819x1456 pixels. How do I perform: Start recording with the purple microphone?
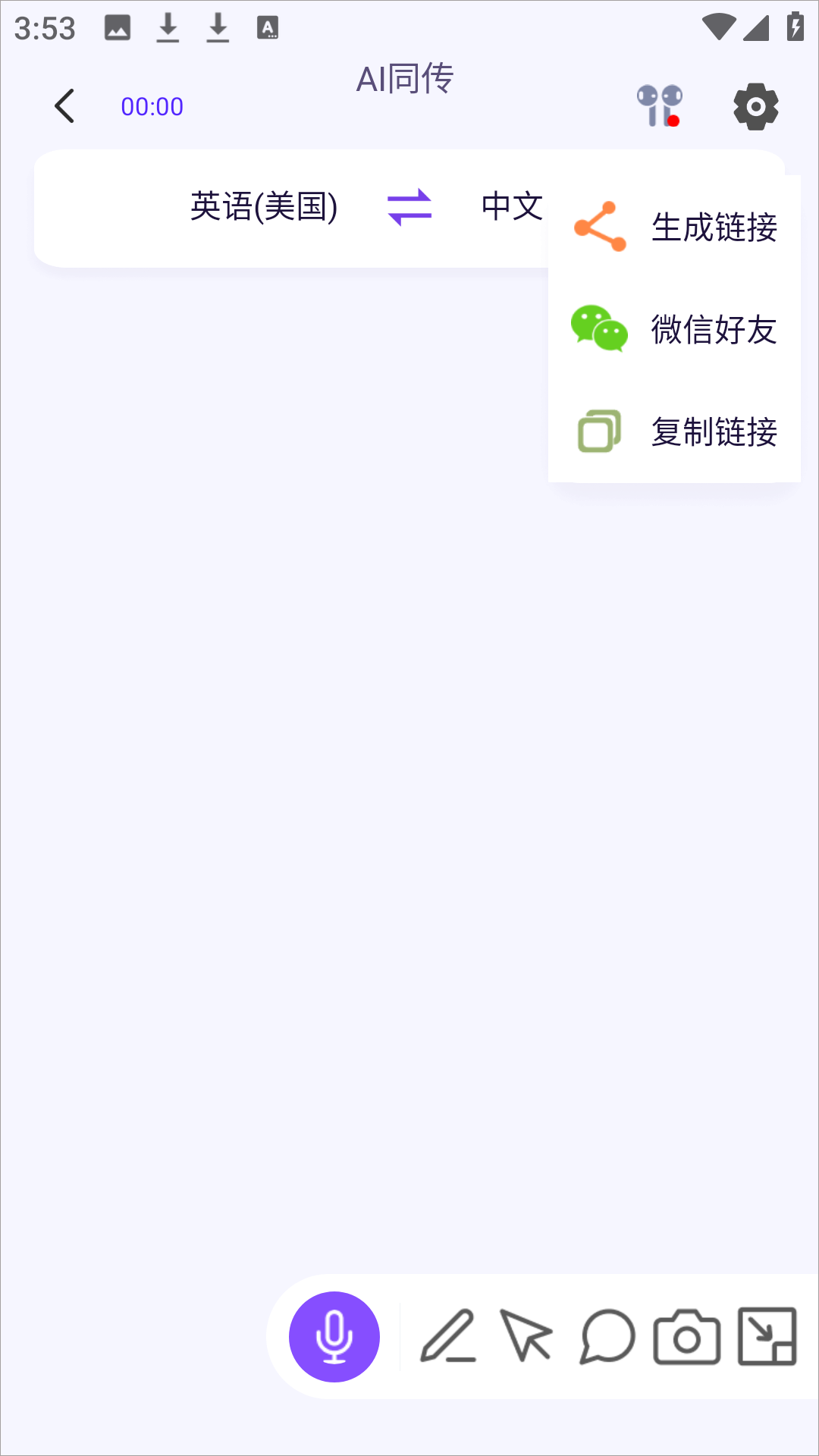coord(334,1337)
